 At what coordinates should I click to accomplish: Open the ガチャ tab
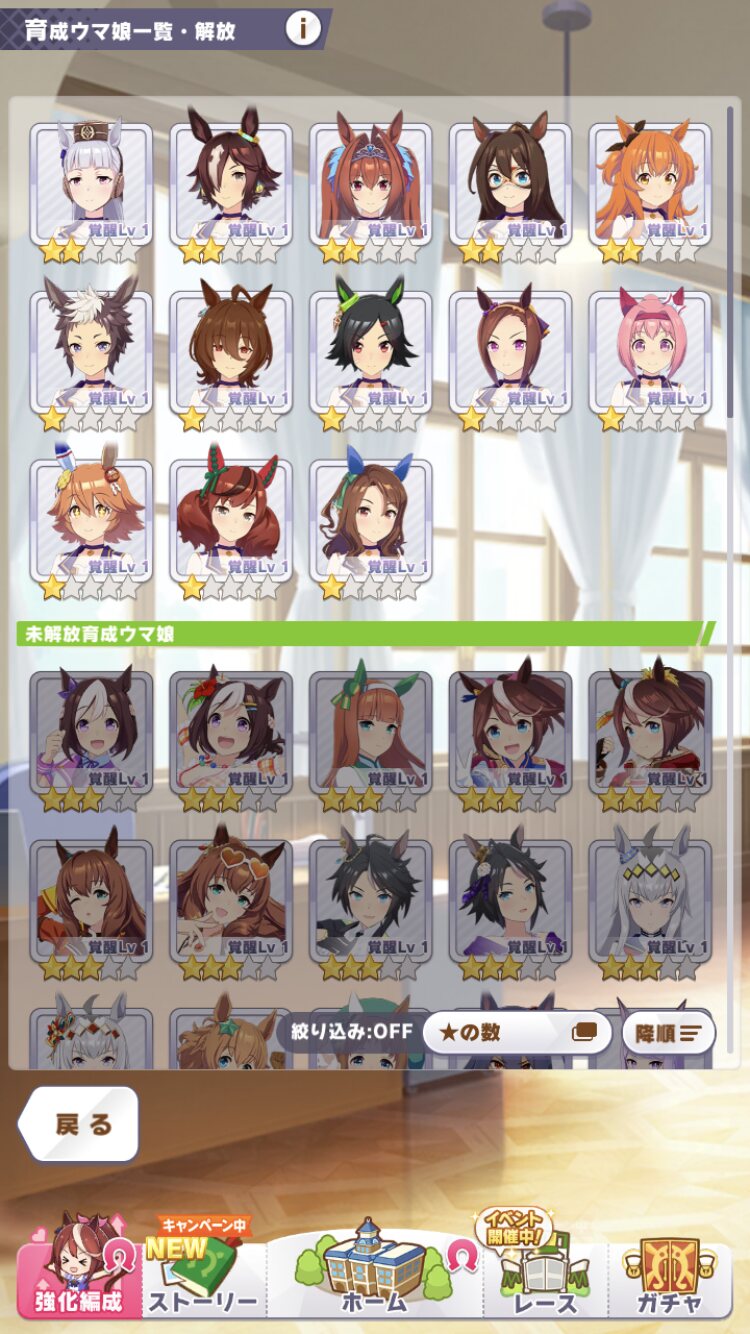click(x=670, y=1275)
